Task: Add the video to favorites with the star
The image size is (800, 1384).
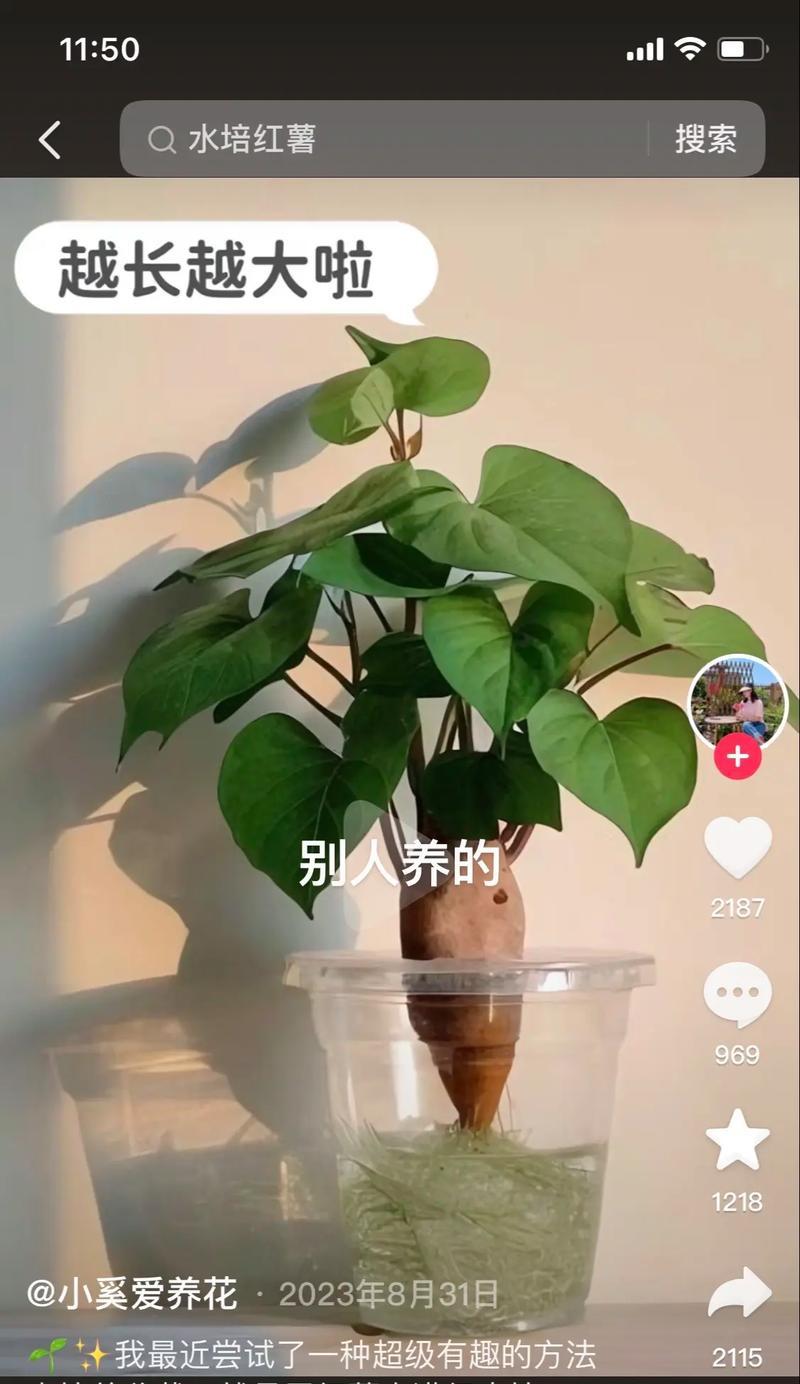Action: tap(738, 1140)
